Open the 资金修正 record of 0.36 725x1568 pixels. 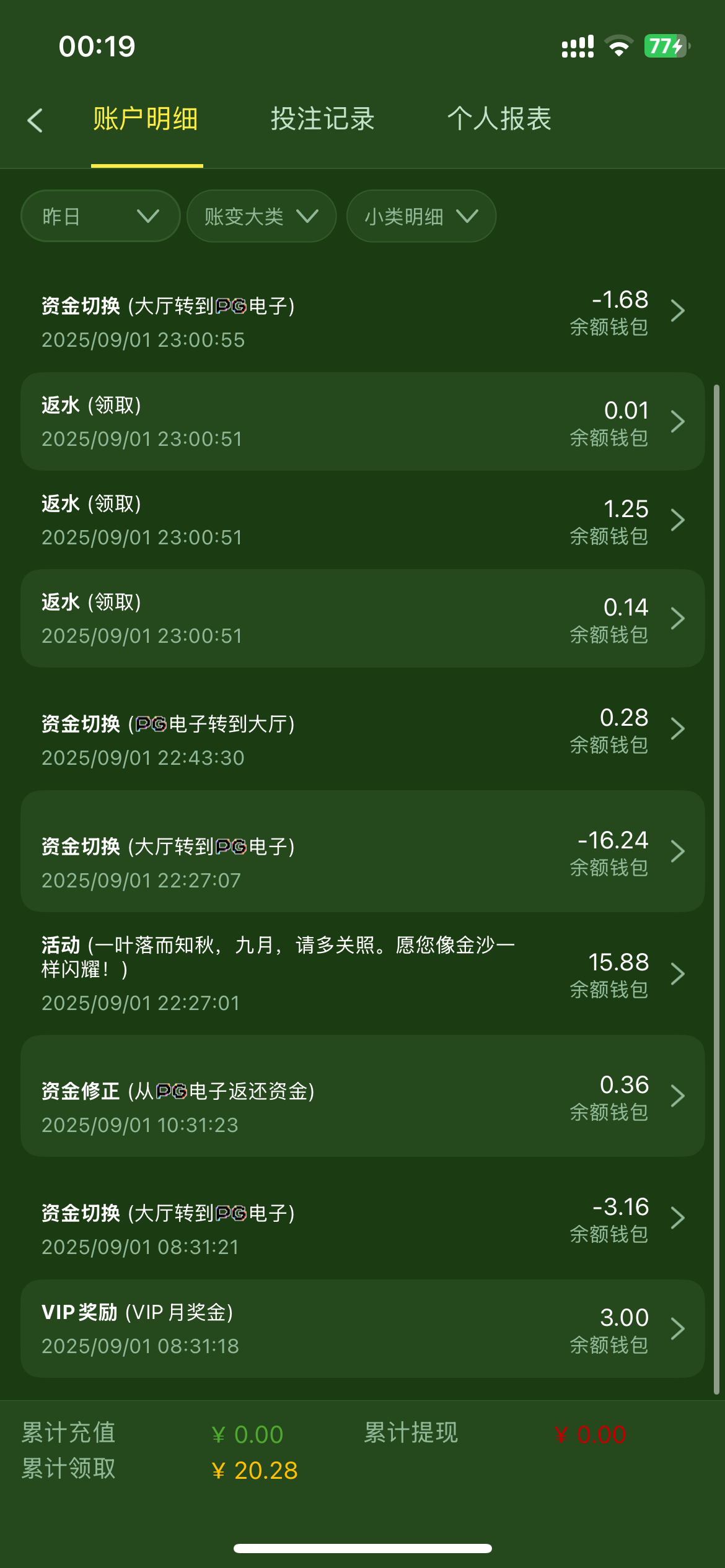point(362,1096)
